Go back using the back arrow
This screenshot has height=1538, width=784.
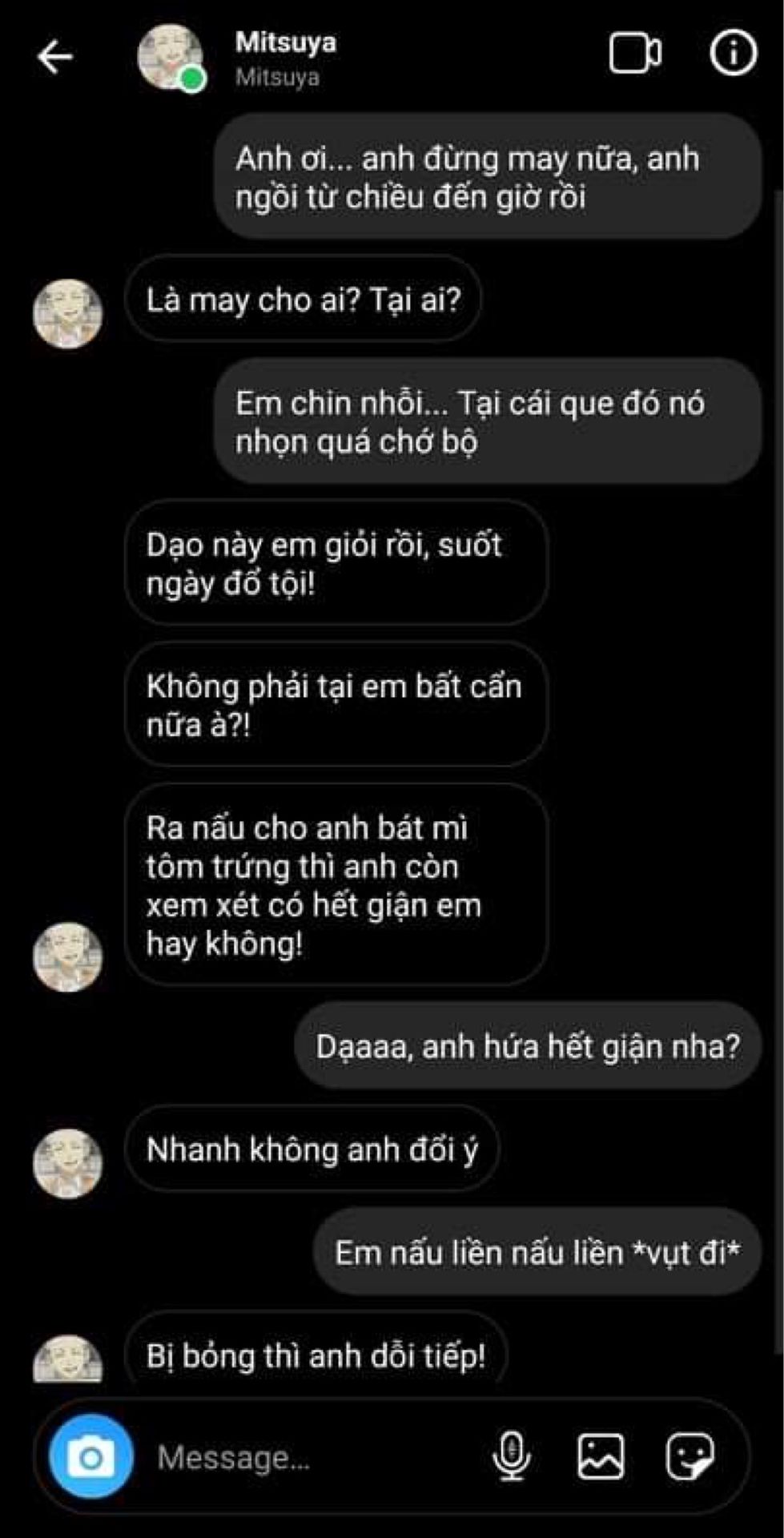pyautogui.click(x=54, y=57)
